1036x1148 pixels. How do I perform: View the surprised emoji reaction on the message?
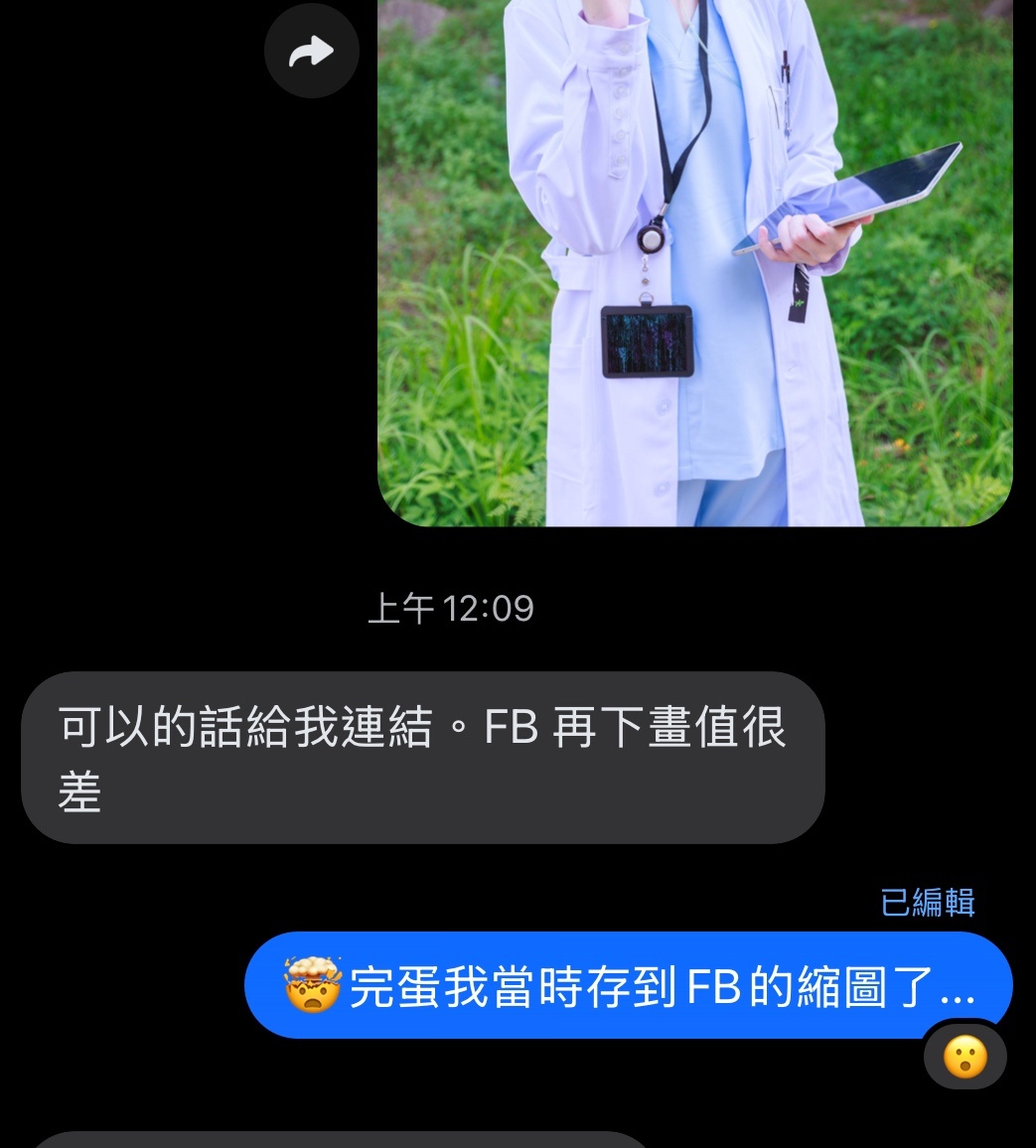tap(964, 1058)
